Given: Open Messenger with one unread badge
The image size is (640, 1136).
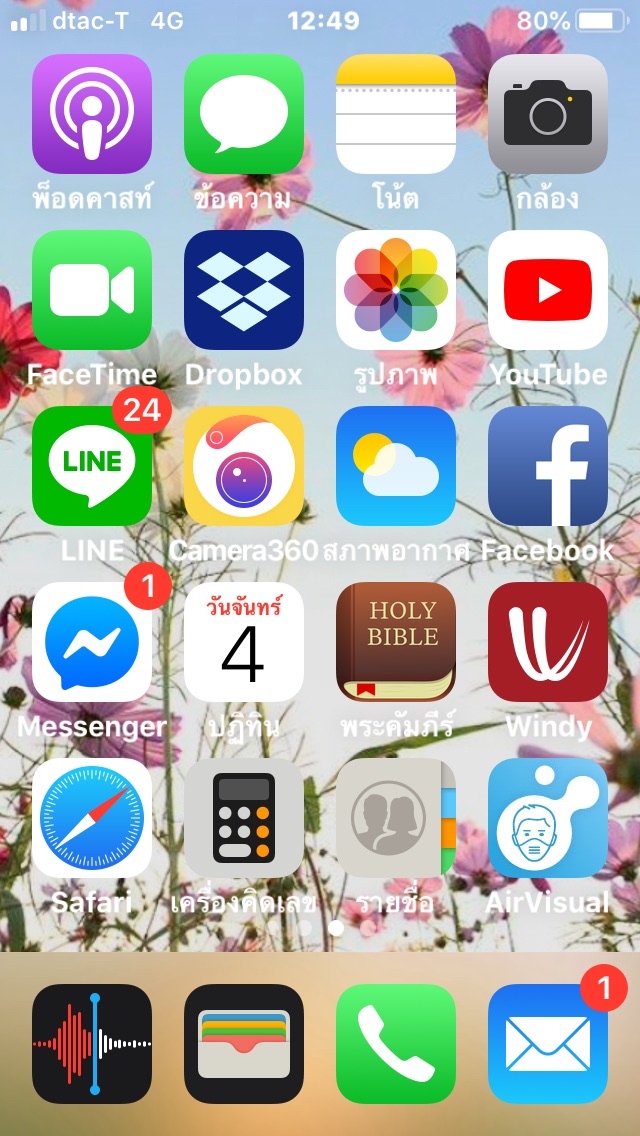Looking at the screenshot, I should pyautogui.click(x=92, y=642).
